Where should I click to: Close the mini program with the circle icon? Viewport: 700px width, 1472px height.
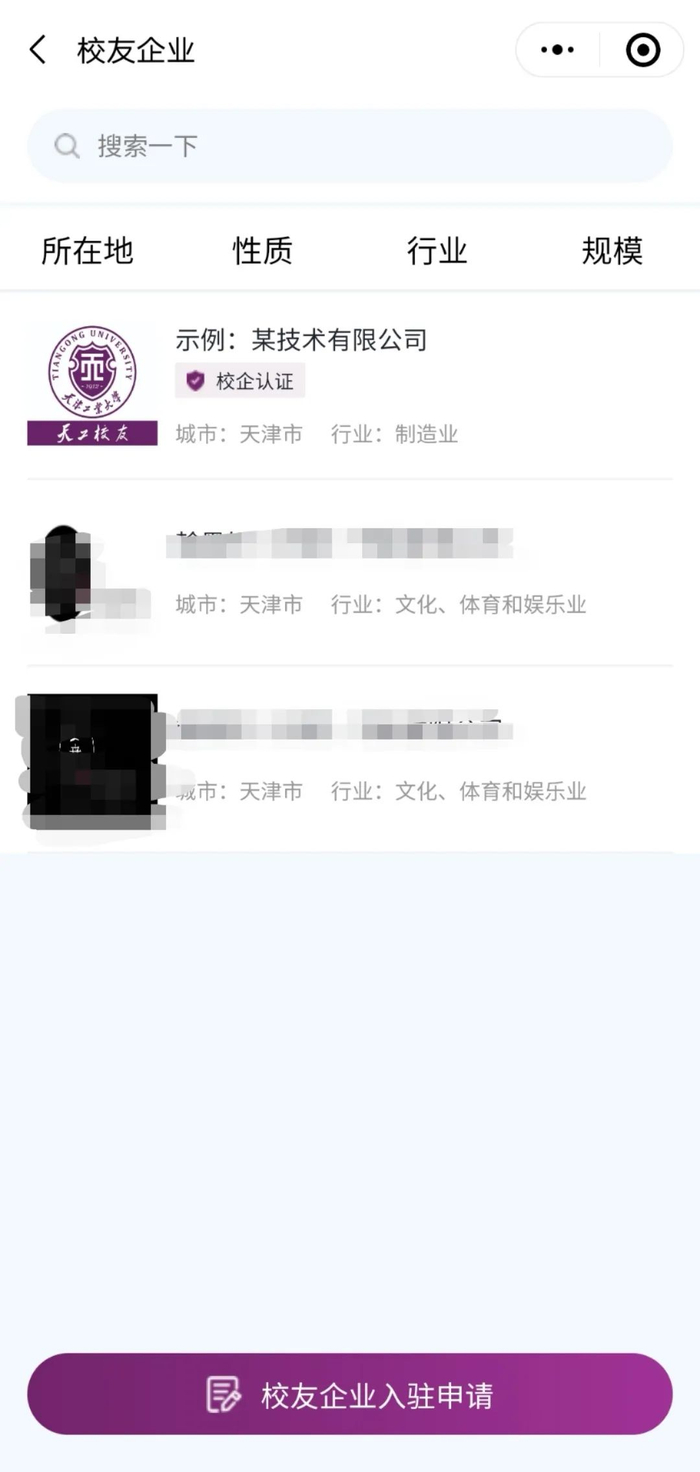click(x=643, y=50)
